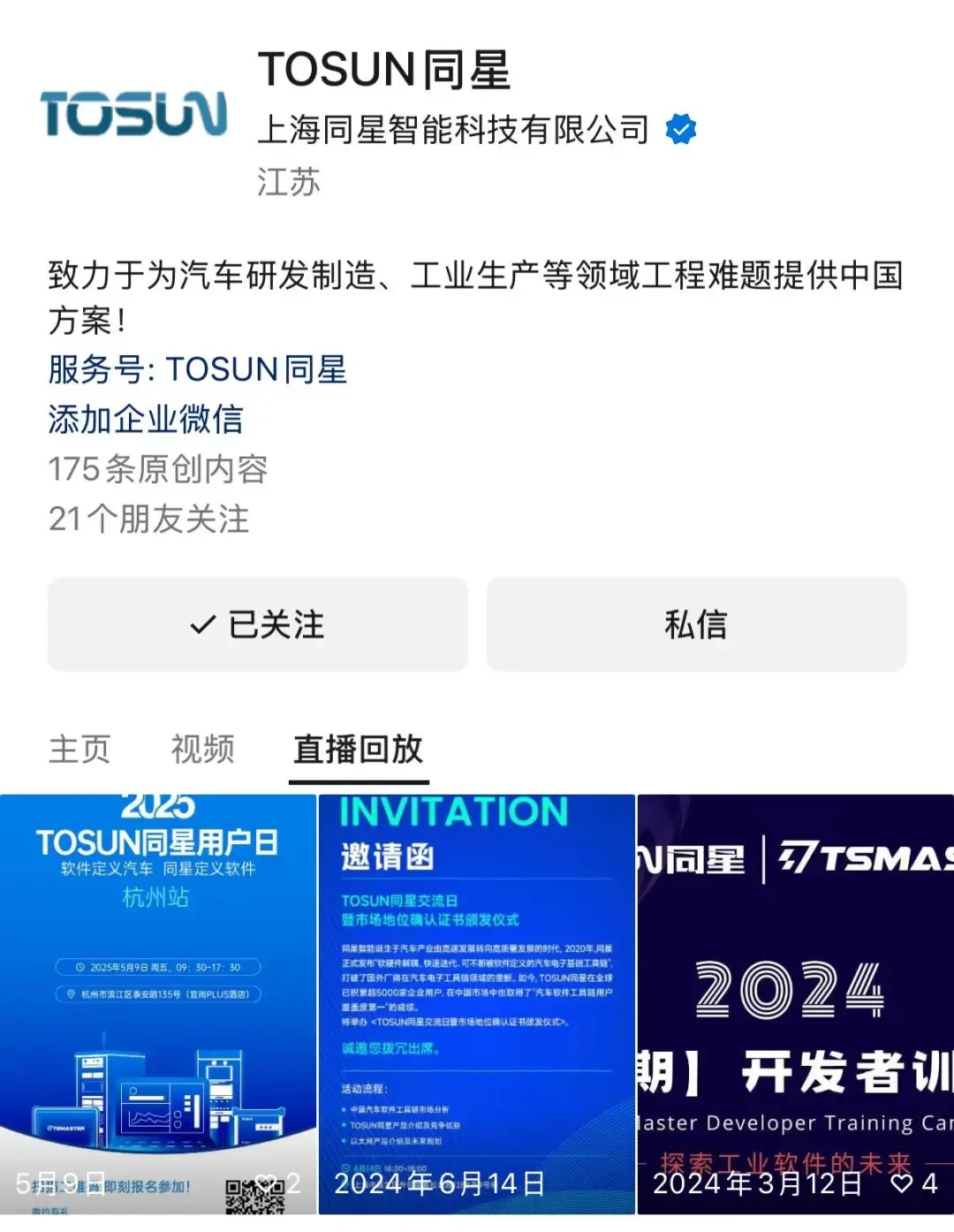The width and height of the screenshot is (954, 1232).
Task: Switch to the 视频 tab
Action: click(200, 749)
